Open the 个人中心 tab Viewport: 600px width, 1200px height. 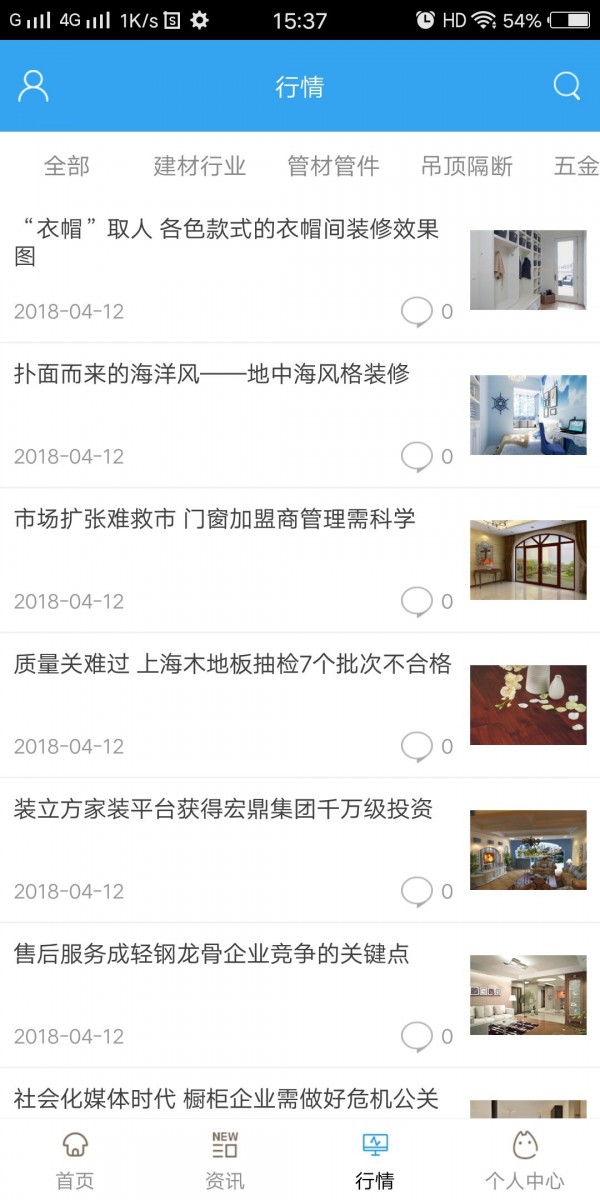(525, 1160)
